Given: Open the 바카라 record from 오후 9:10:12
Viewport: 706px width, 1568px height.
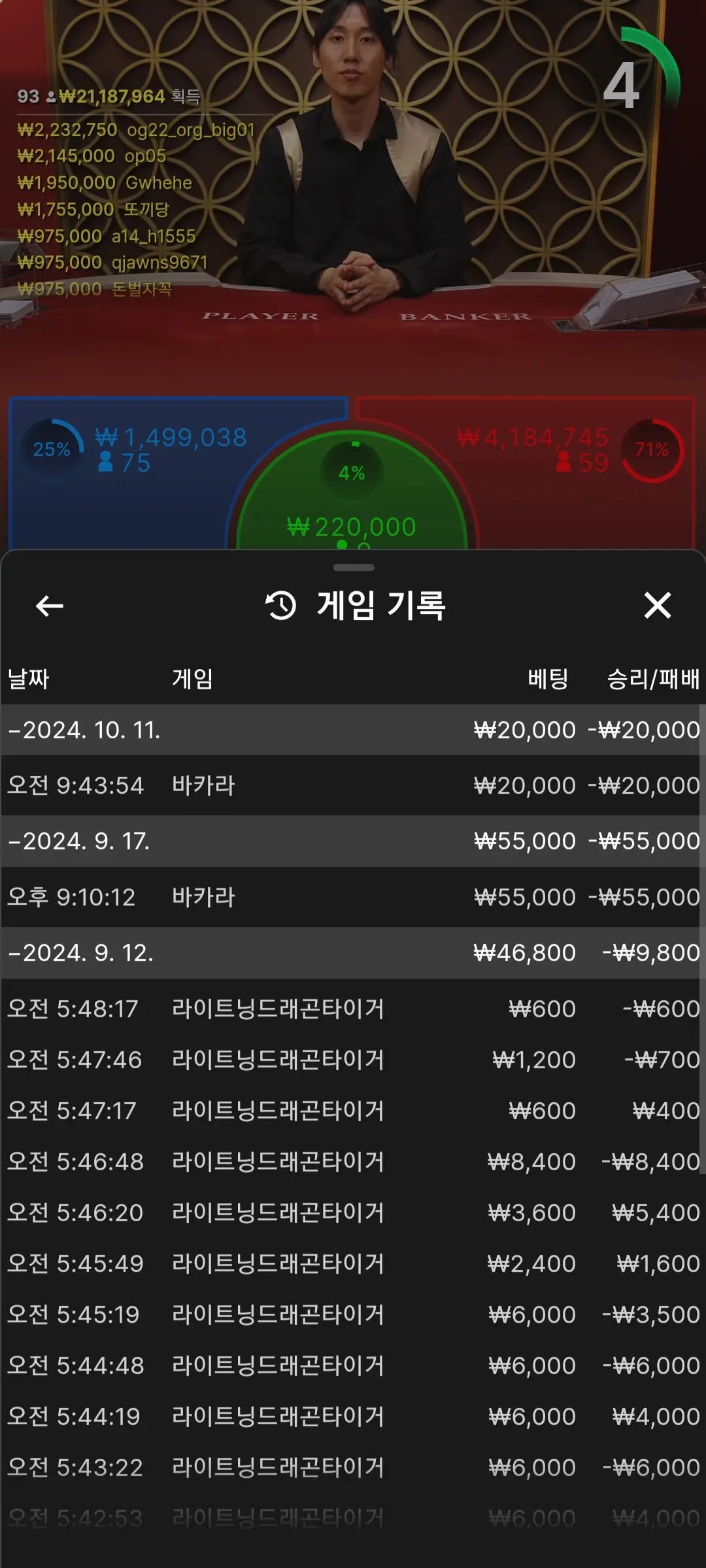Looking at the screenshot, I should (353, 897).
